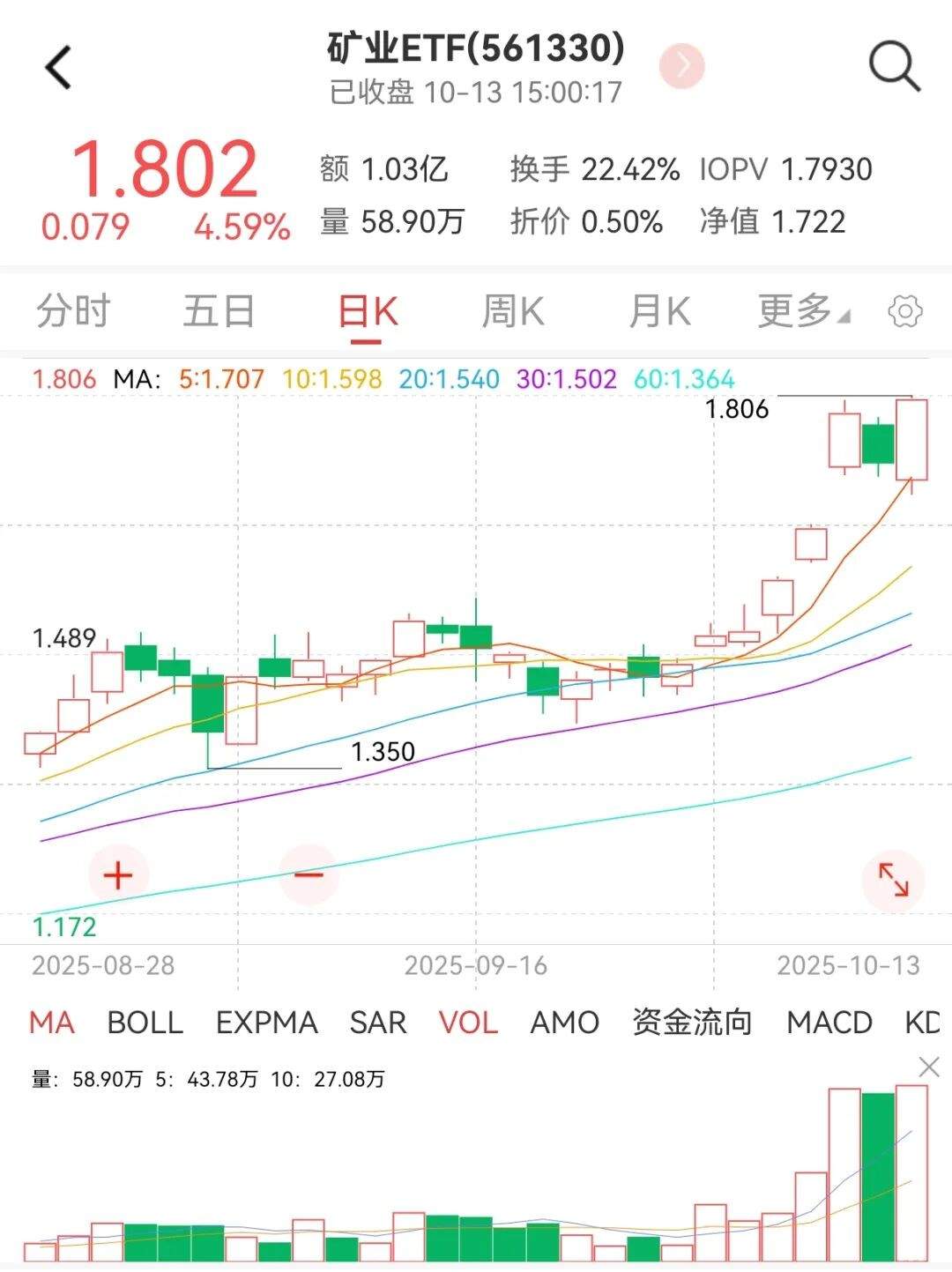Screen dimensions: 952x1272
Task: Zoom in the chart with plus button
Action: point(118,875)
